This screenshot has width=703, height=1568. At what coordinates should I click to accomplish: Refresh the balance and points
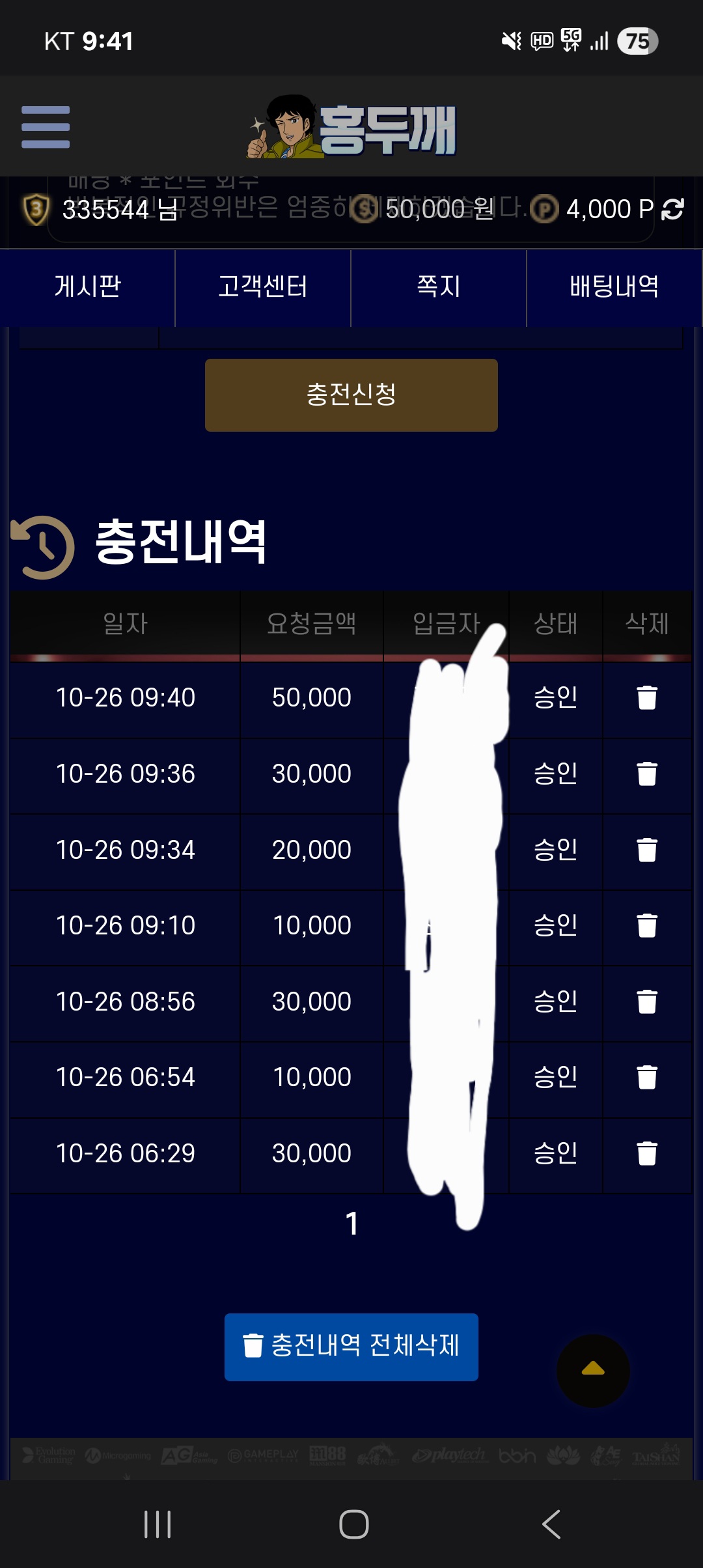[x=672, y=209]
